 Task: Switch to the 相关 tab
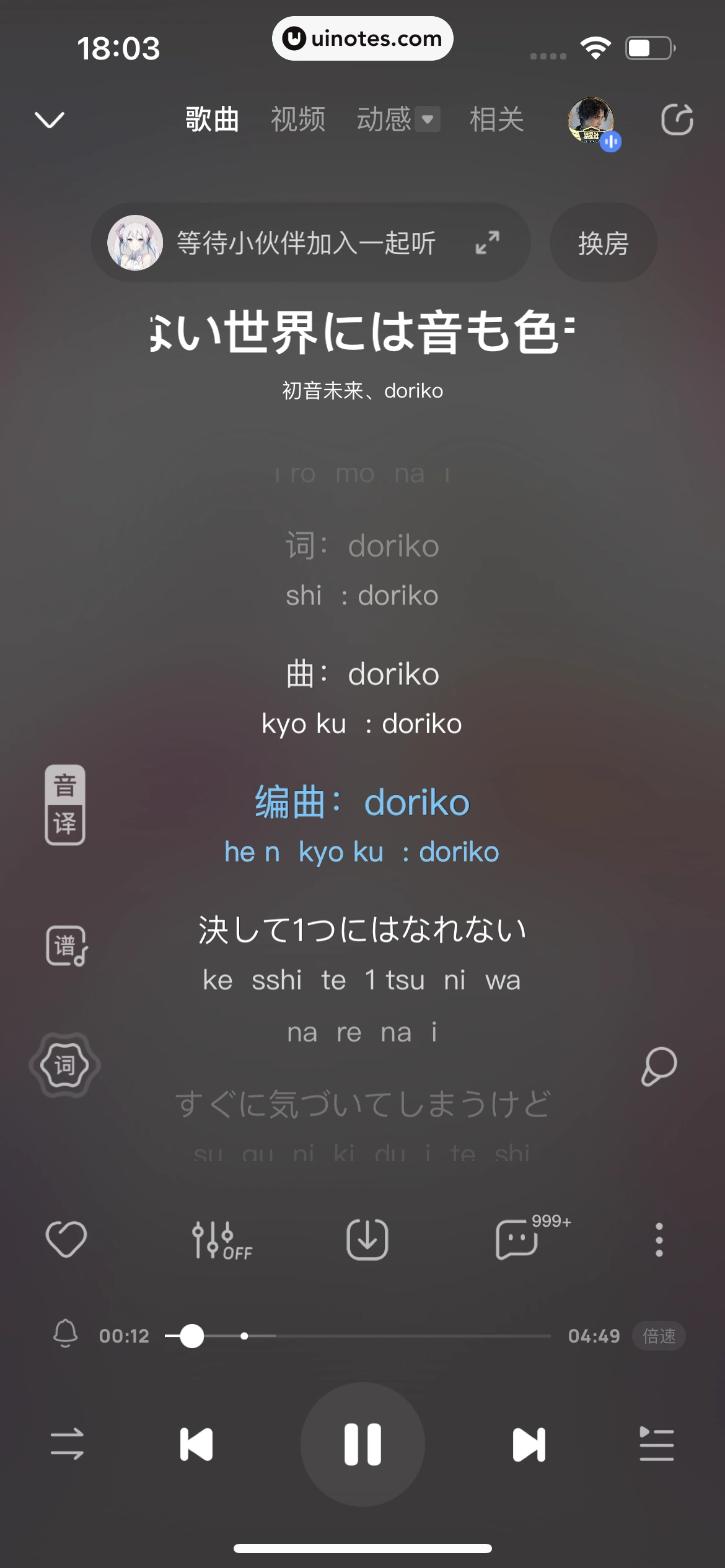(x=496, y=120)
